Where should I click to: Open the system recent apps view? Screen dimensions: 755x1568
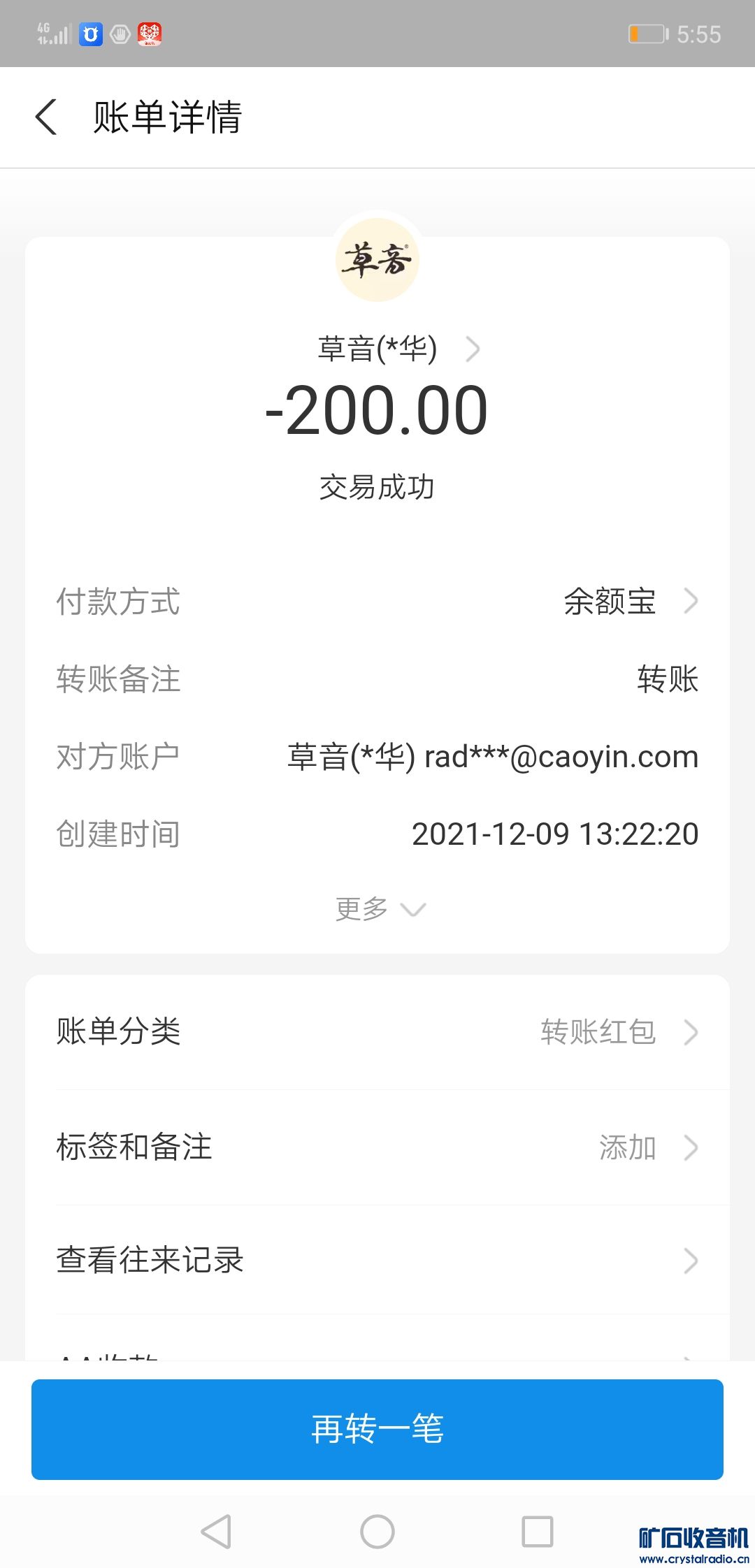point(538,1532)
